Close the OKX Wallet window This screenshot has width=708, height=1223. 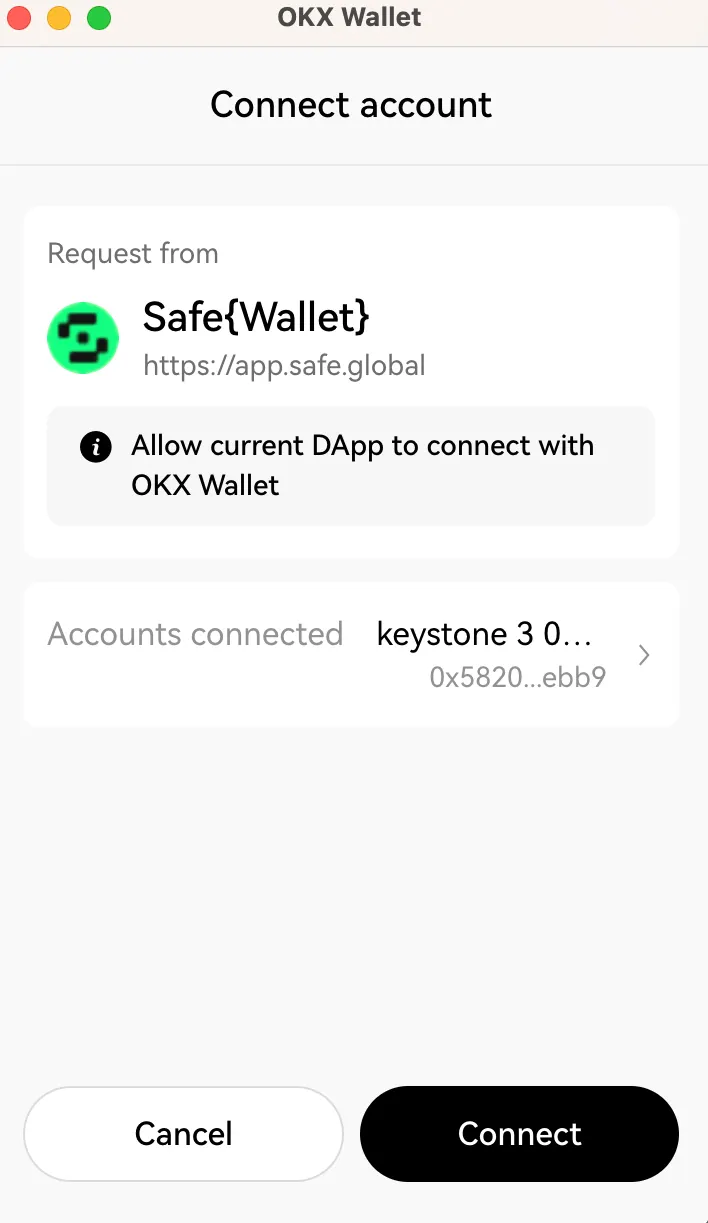click(20, 18)
